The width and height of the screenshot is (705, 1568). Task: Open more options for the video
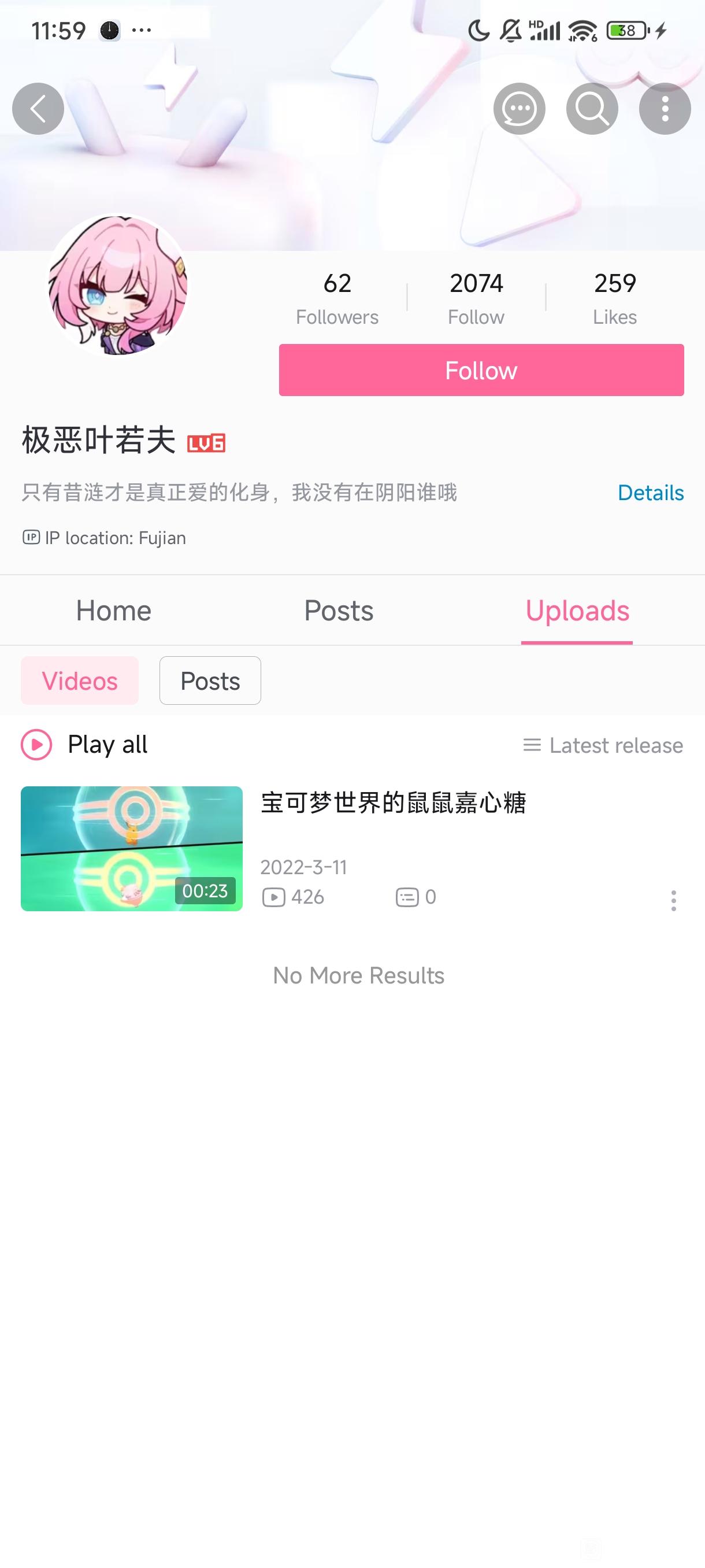[673, 900]
